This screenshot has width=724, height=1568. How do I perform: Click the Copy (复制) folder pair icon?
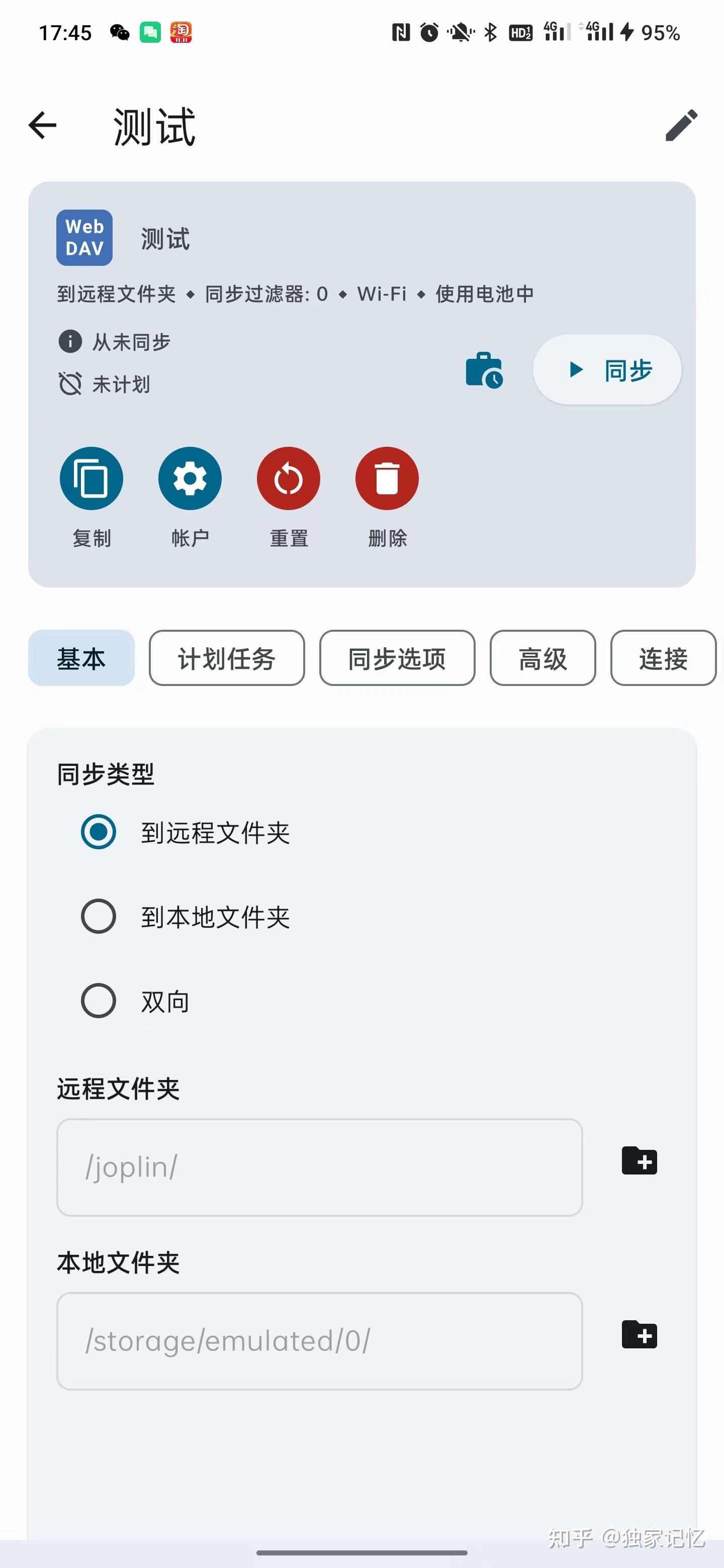pos(92,478)
